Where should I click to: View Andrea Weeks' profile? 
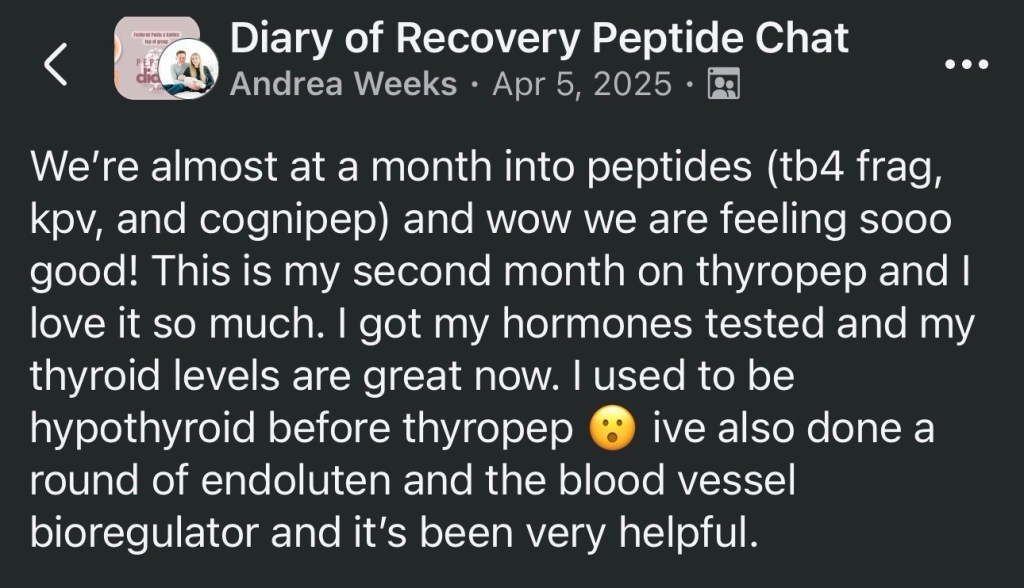click(343, 84)
